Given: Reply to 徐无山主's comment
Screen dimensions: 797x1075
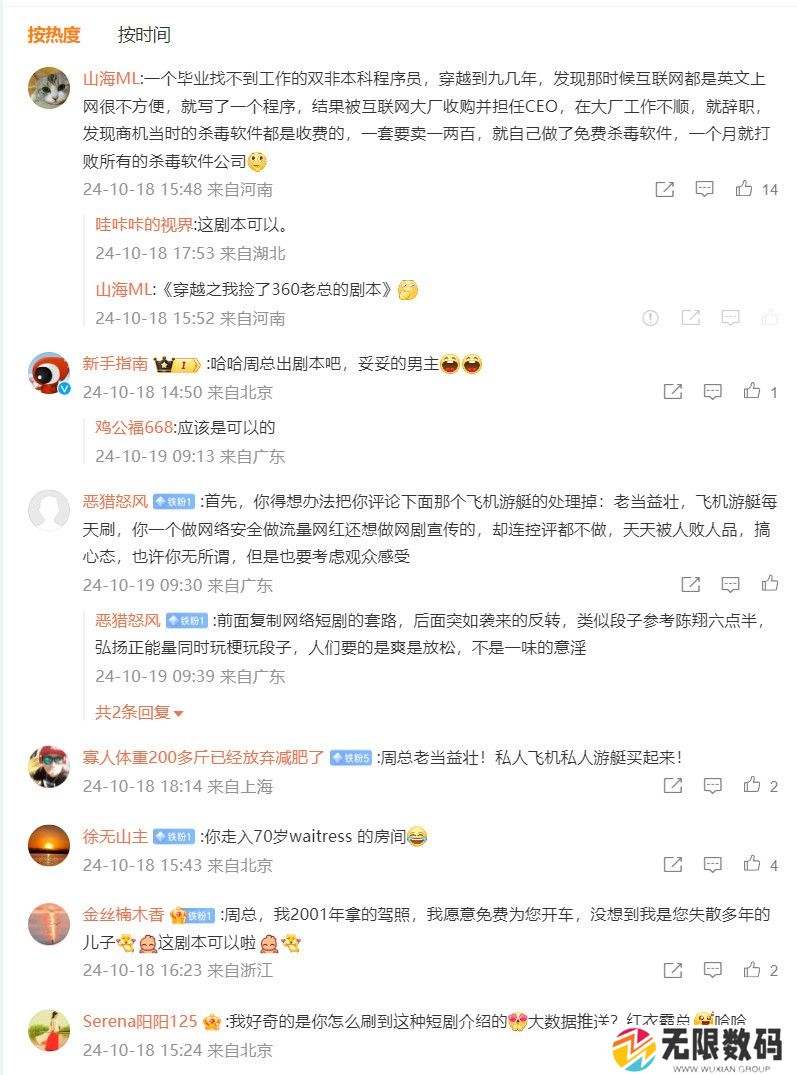Looking at the screenshot, I should 712,864.
